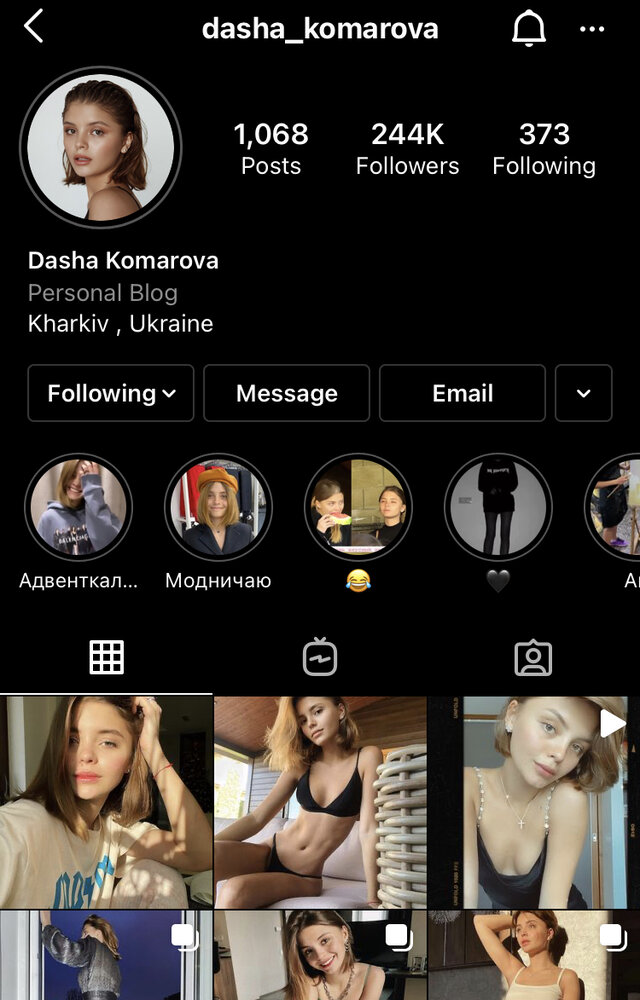
Task: Open the three-dot overflow menu
Action: pos(592,29)
